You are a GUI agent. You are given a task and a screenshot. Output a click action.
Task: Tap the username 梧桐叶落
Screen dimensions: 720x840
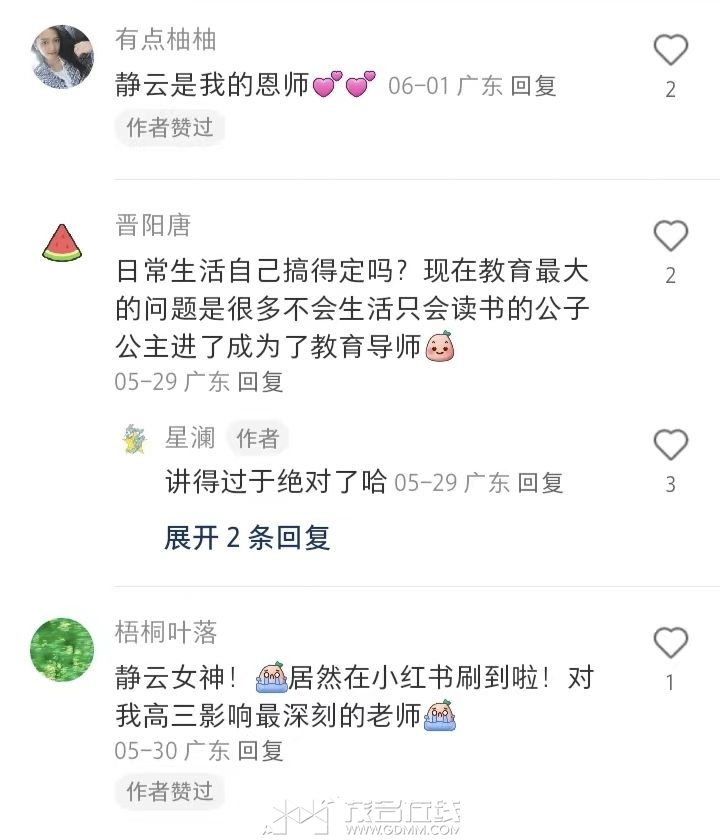pos(166,632)
